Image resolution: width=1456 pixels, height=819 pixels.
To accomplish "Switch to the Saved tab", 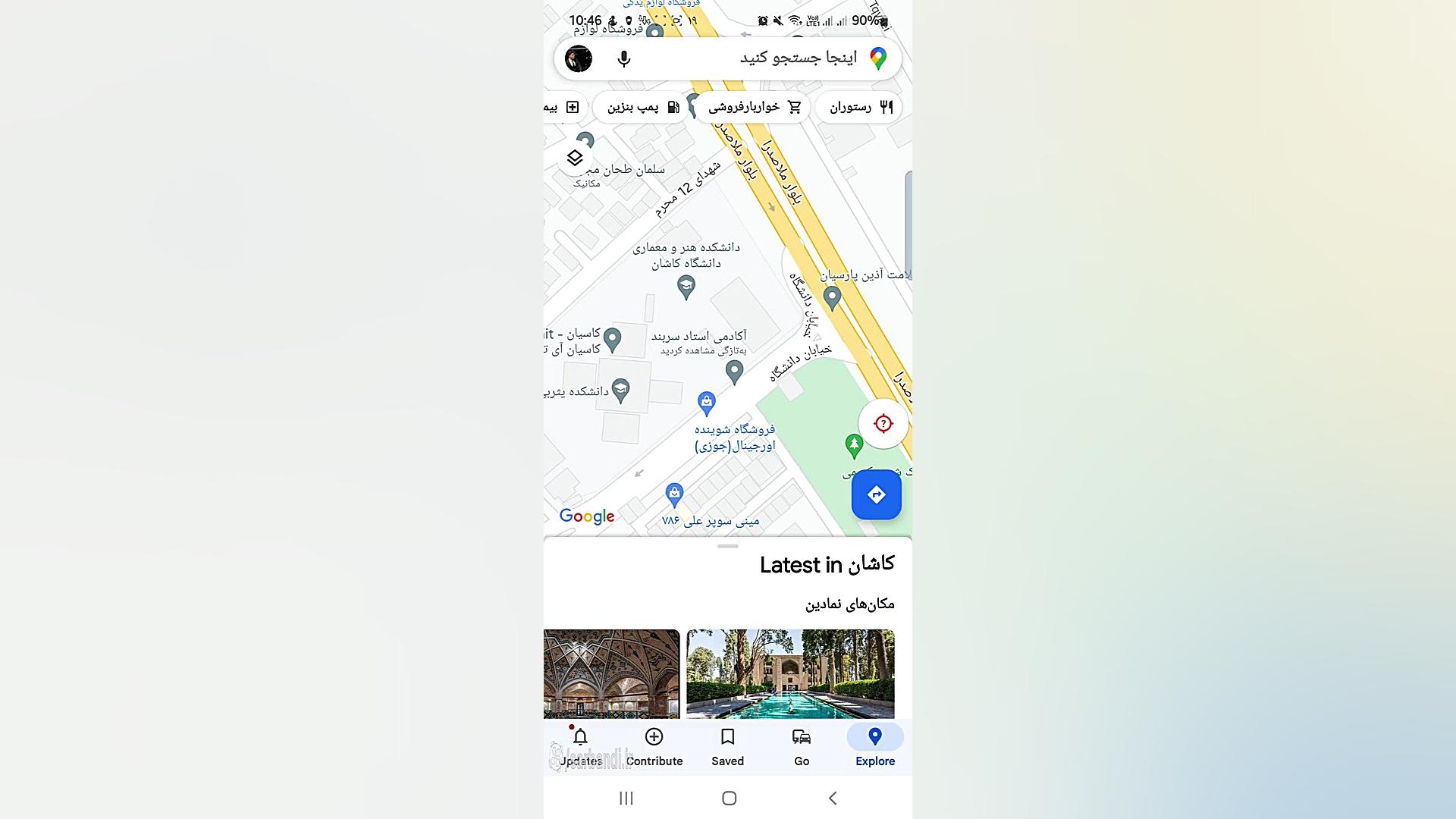I will pyautogui.click(x=727, y=747).
